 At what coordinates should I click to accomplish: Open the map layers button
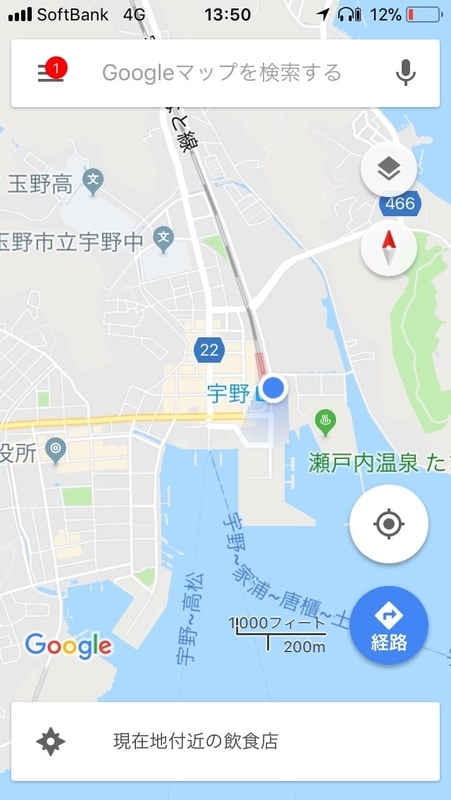coord(389,169)
